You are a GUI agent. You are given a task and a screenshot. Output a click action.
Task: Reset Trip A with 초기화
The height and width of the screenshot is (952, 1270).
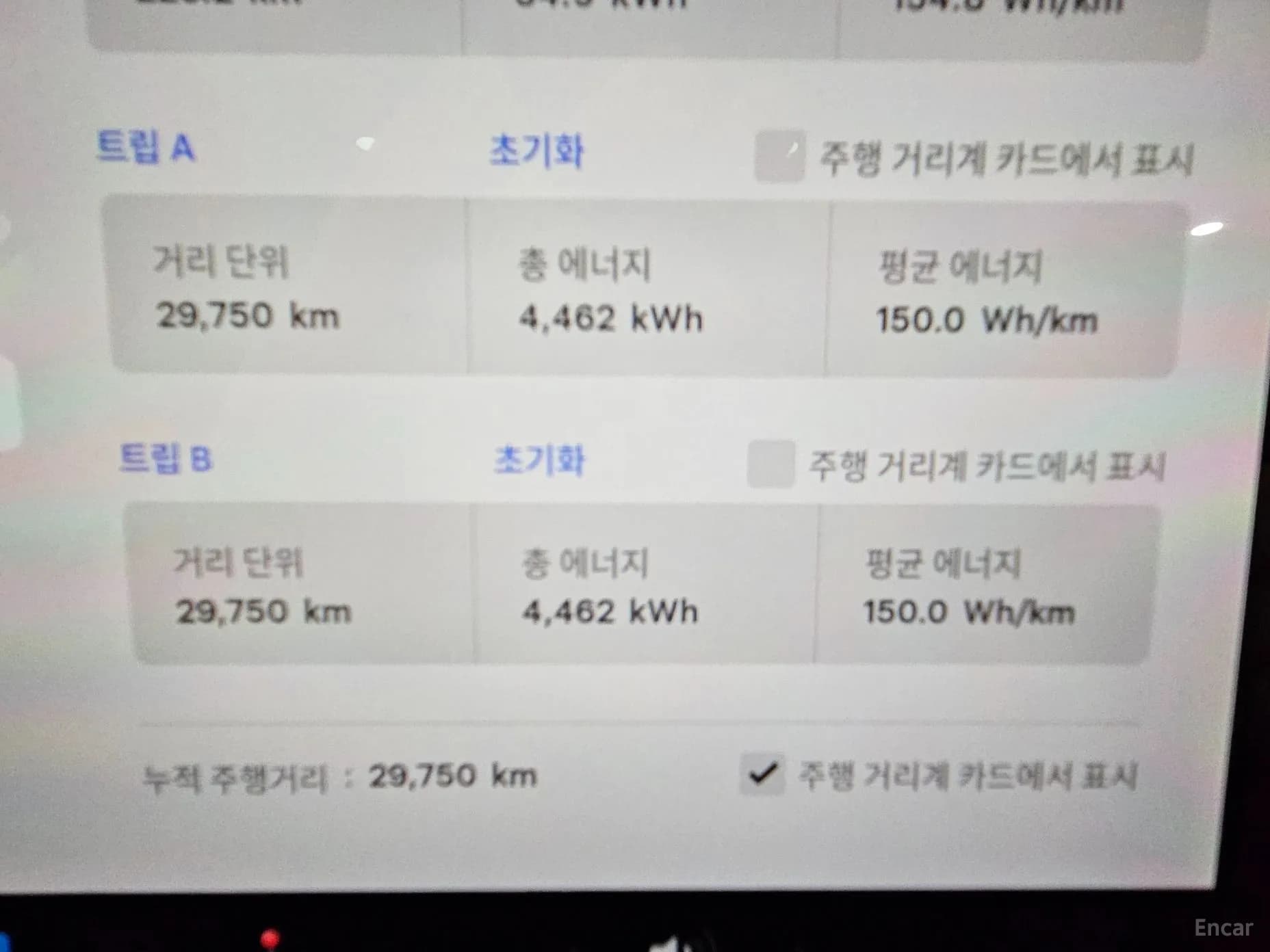[536, 150]
